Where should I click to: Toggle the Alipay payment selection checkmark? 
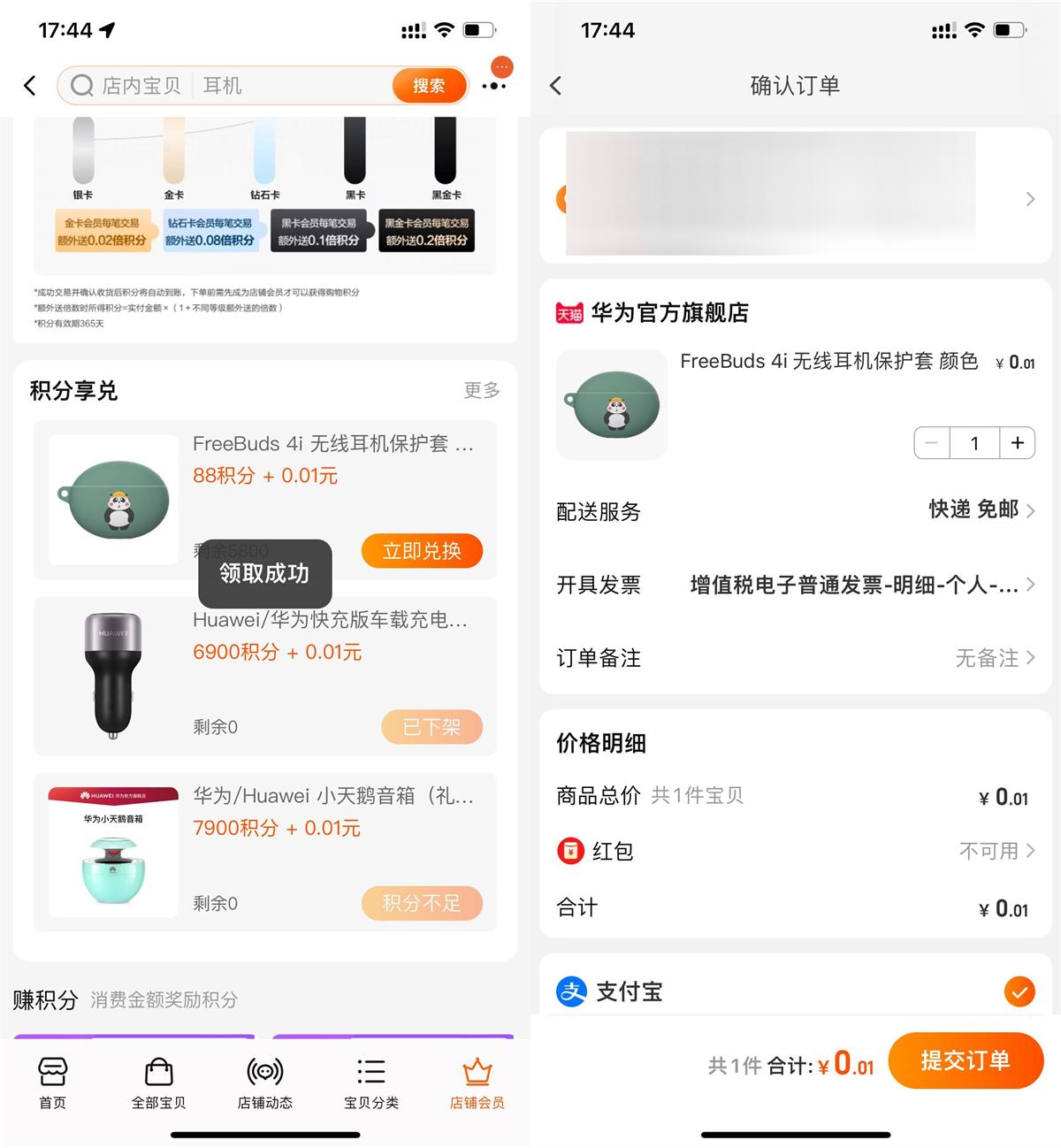click(x=1019, y=991)
